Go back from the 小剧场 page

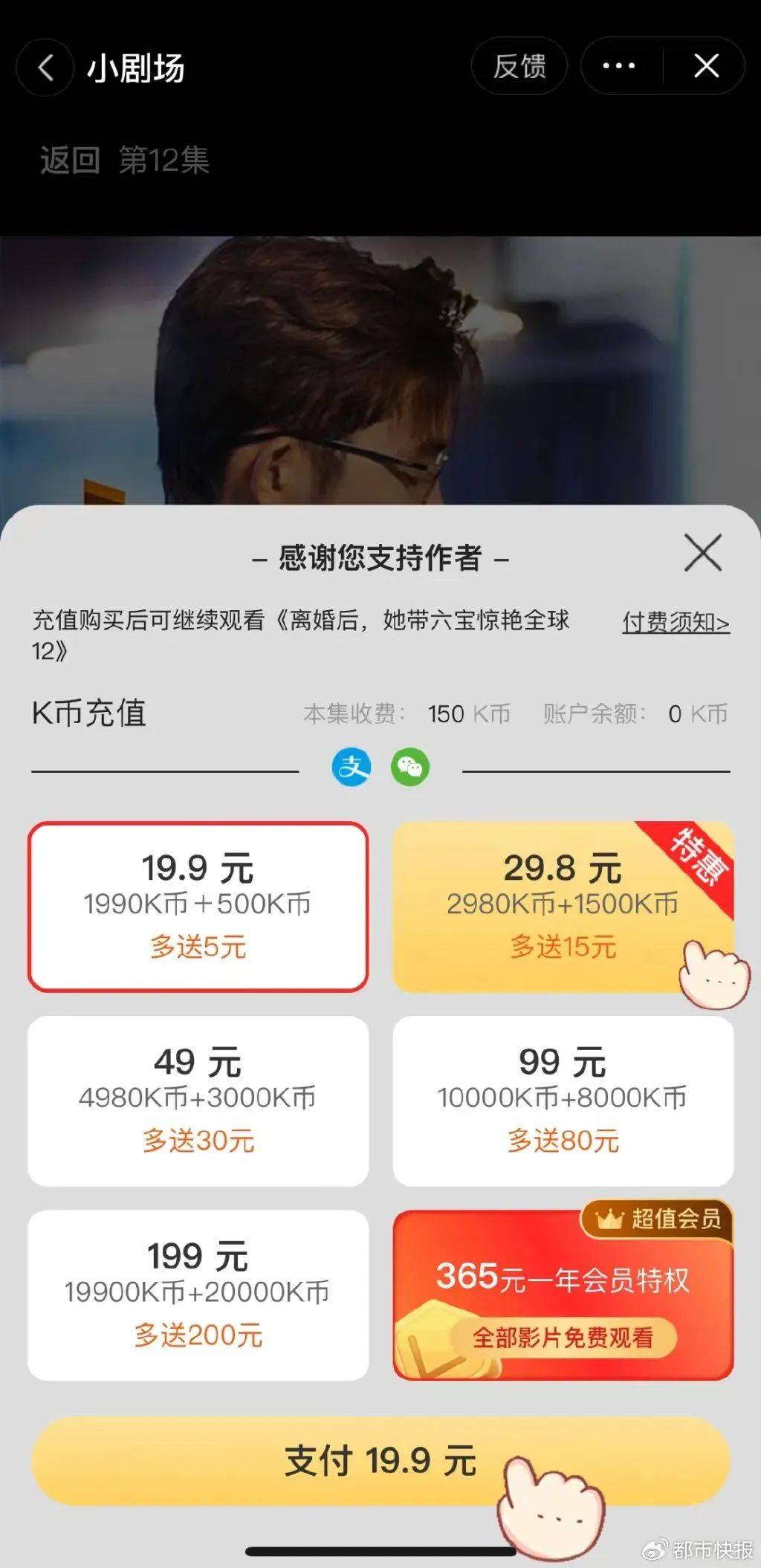click(x=45, y=68)
